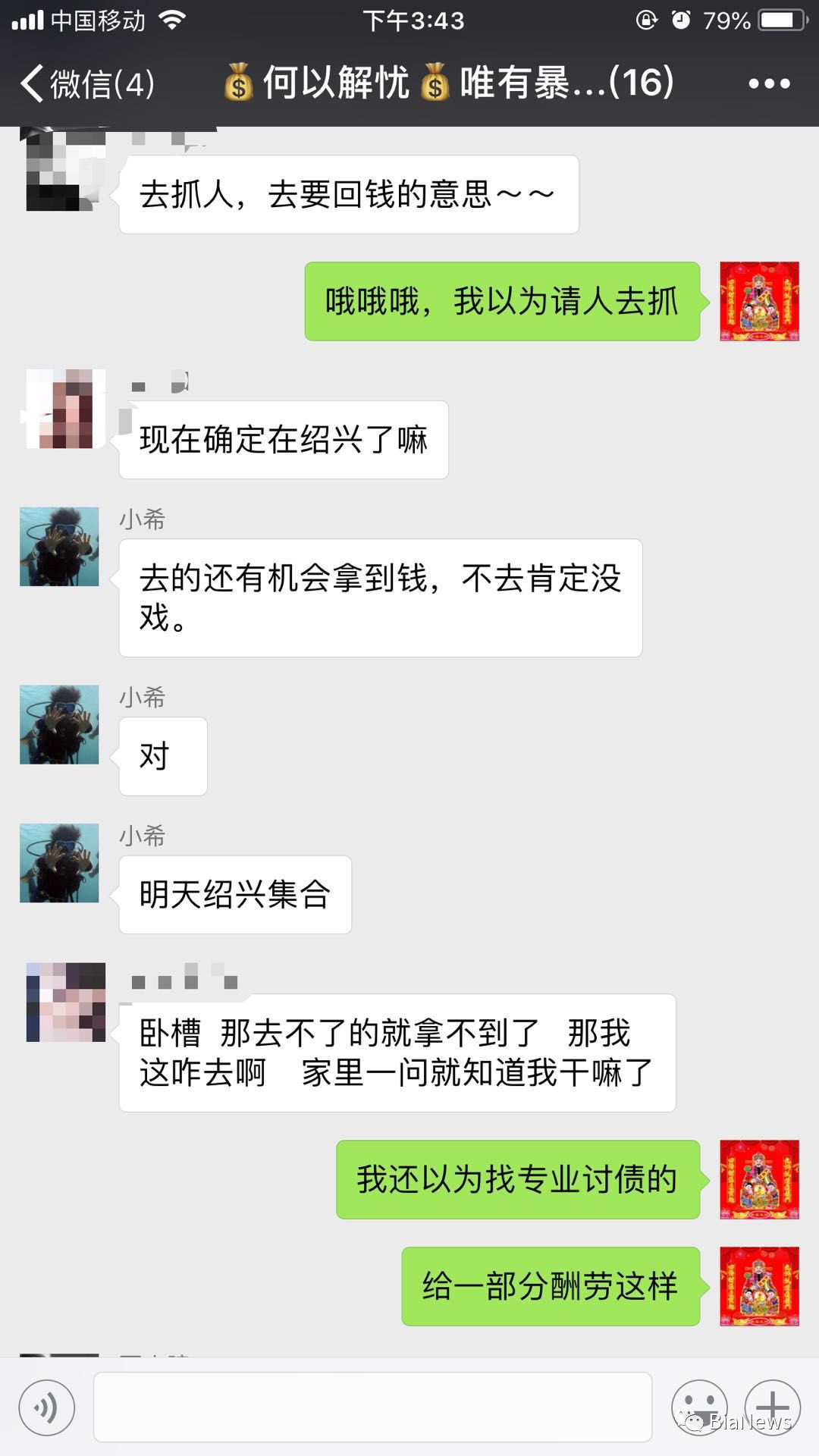Open 小希's avatar next to 明天绍兴集合
Screen dimensions: 819x1456
tap(59, 863)
